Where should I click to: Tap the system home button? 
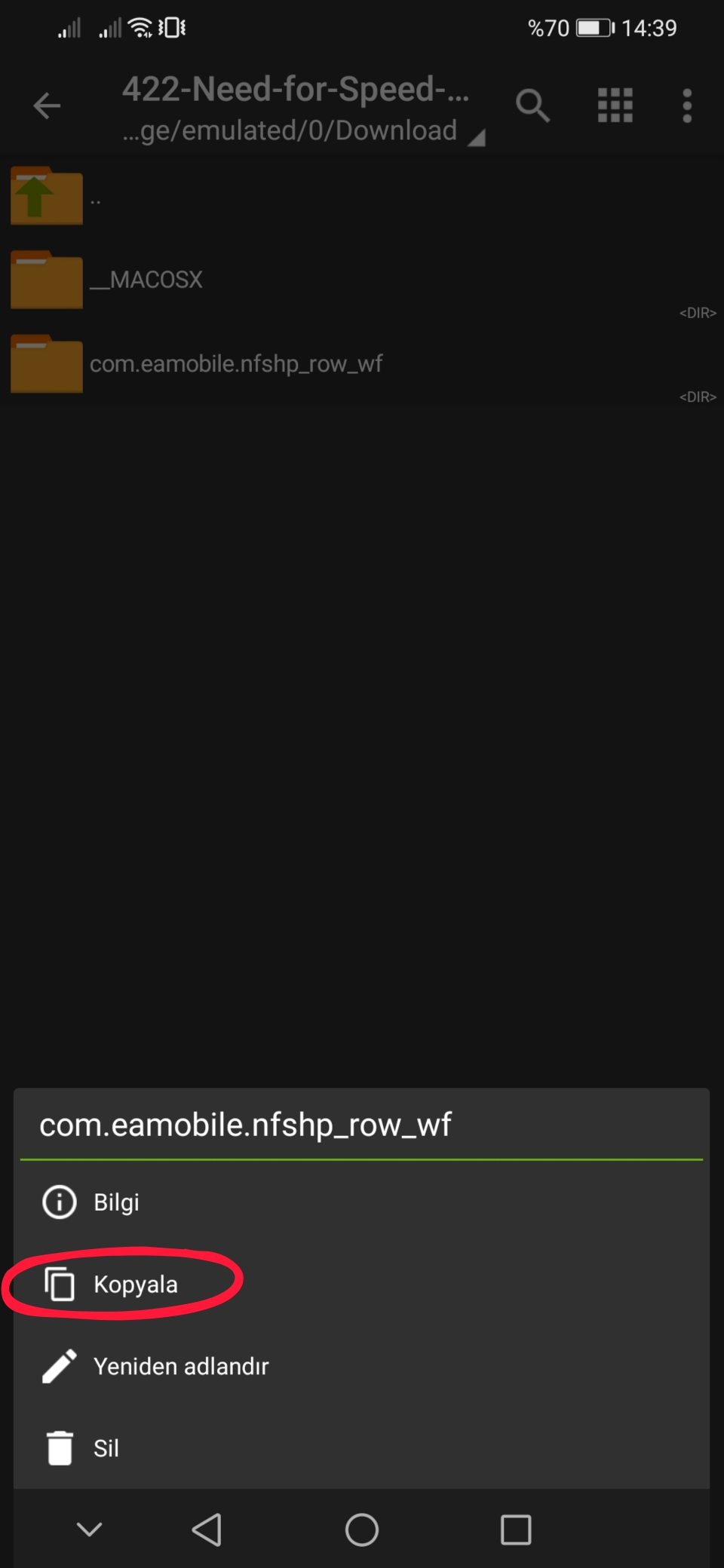362,1530
